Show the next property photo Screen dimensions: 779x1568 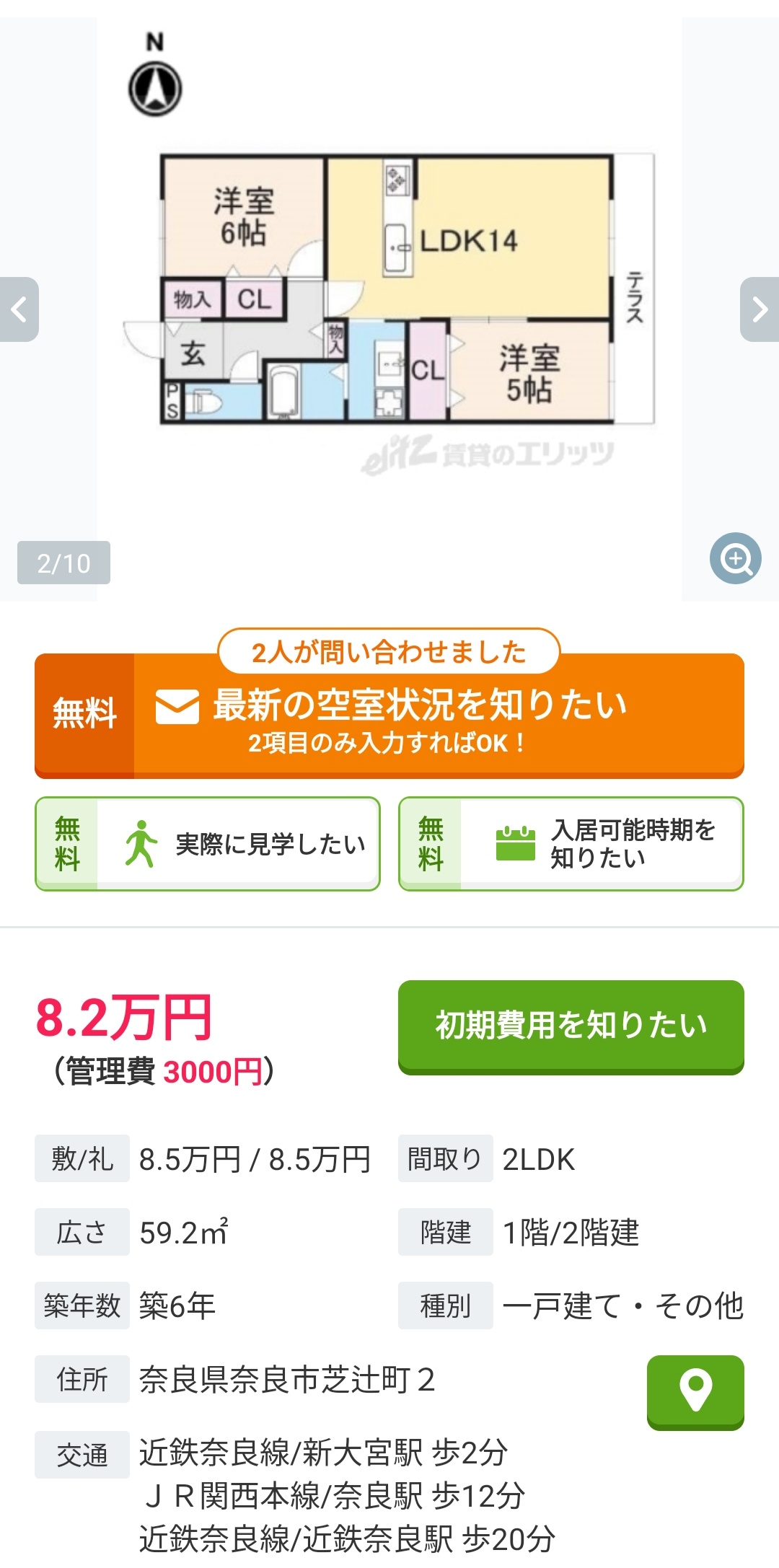[759, 309]
